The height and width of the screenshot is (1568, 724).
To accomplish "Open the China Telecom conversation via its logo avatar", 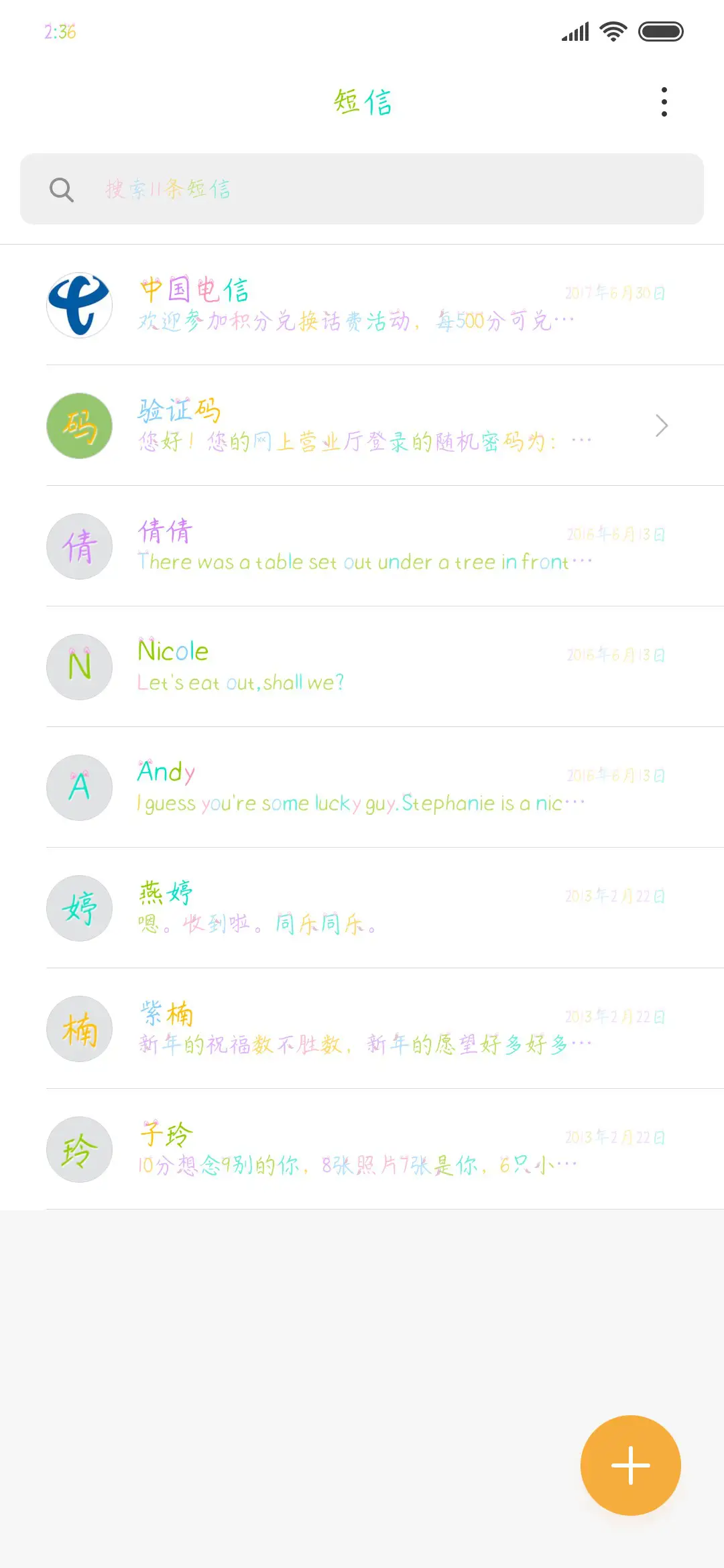I will [x=78, y=305].
